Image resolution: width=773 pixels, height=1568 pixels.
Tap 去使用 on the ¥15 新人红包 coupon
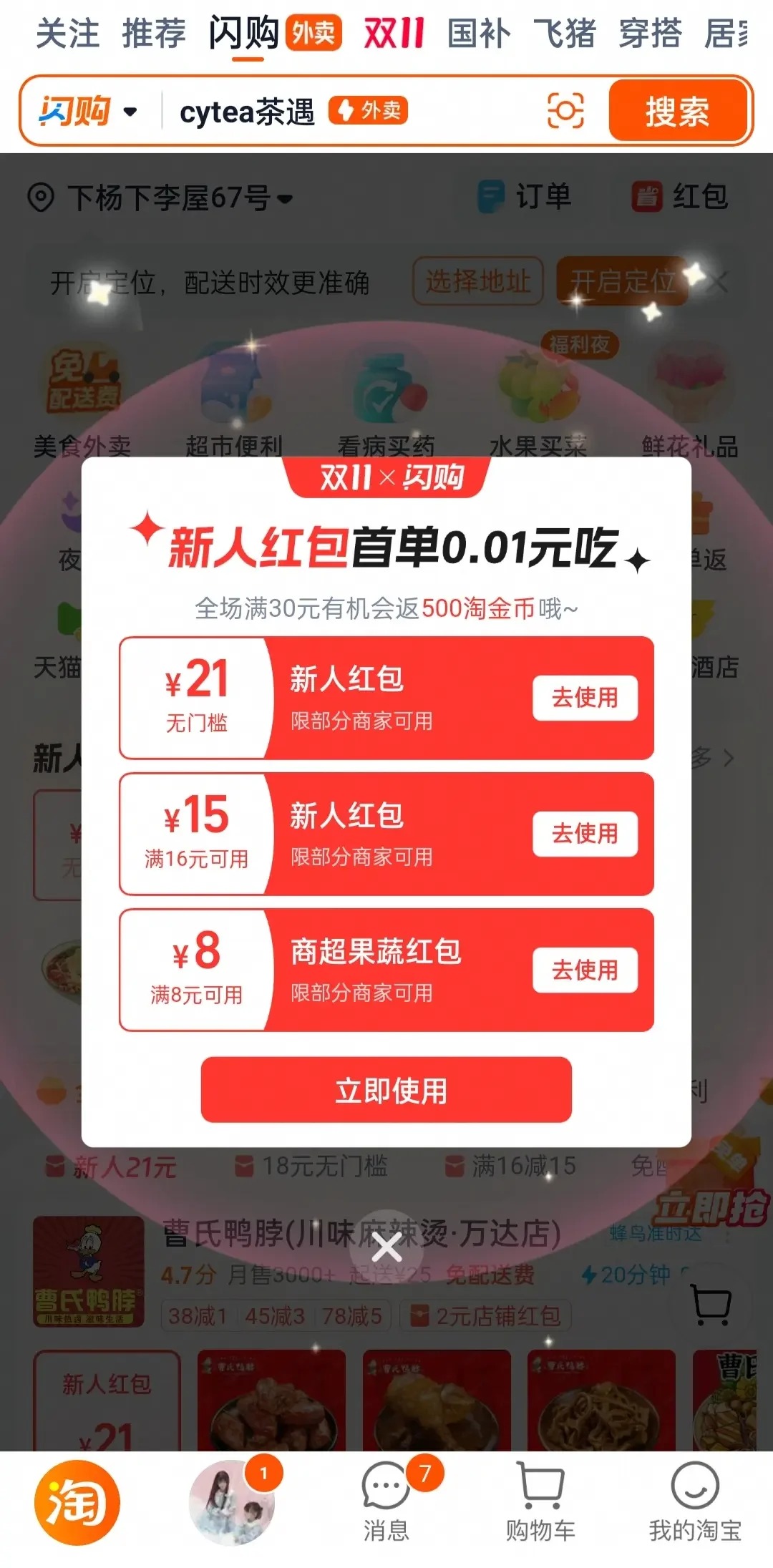pyautogui.click(x=585, y=833)
